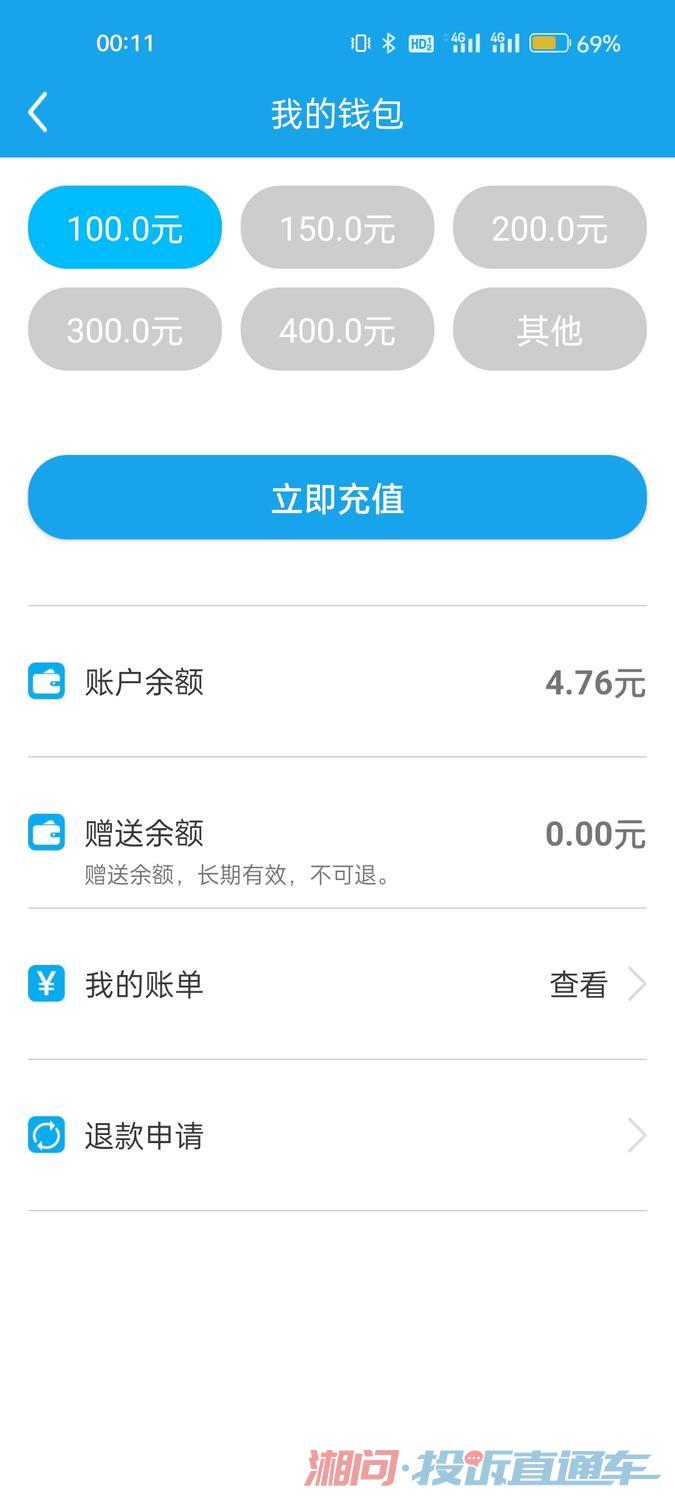Pick the 200.0元 recharge option
The width and height of the screenshot is (675, 1500).
point(549,228)
